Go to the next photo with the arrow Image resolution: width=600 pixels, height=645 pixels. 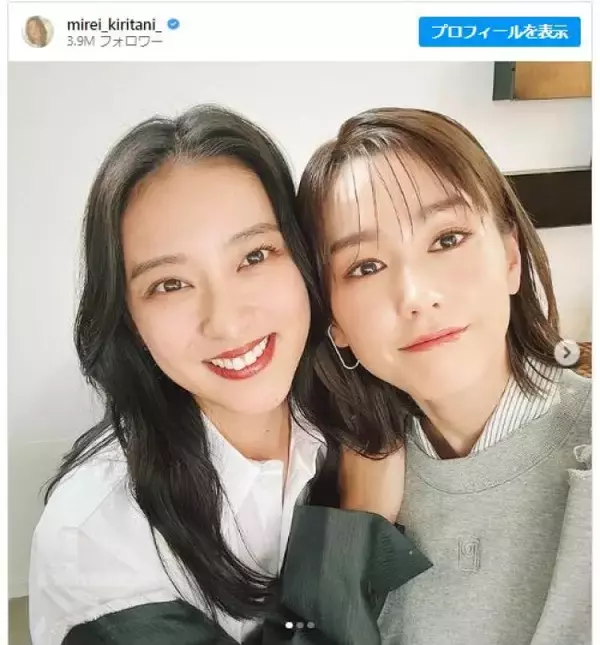[567, 351]
